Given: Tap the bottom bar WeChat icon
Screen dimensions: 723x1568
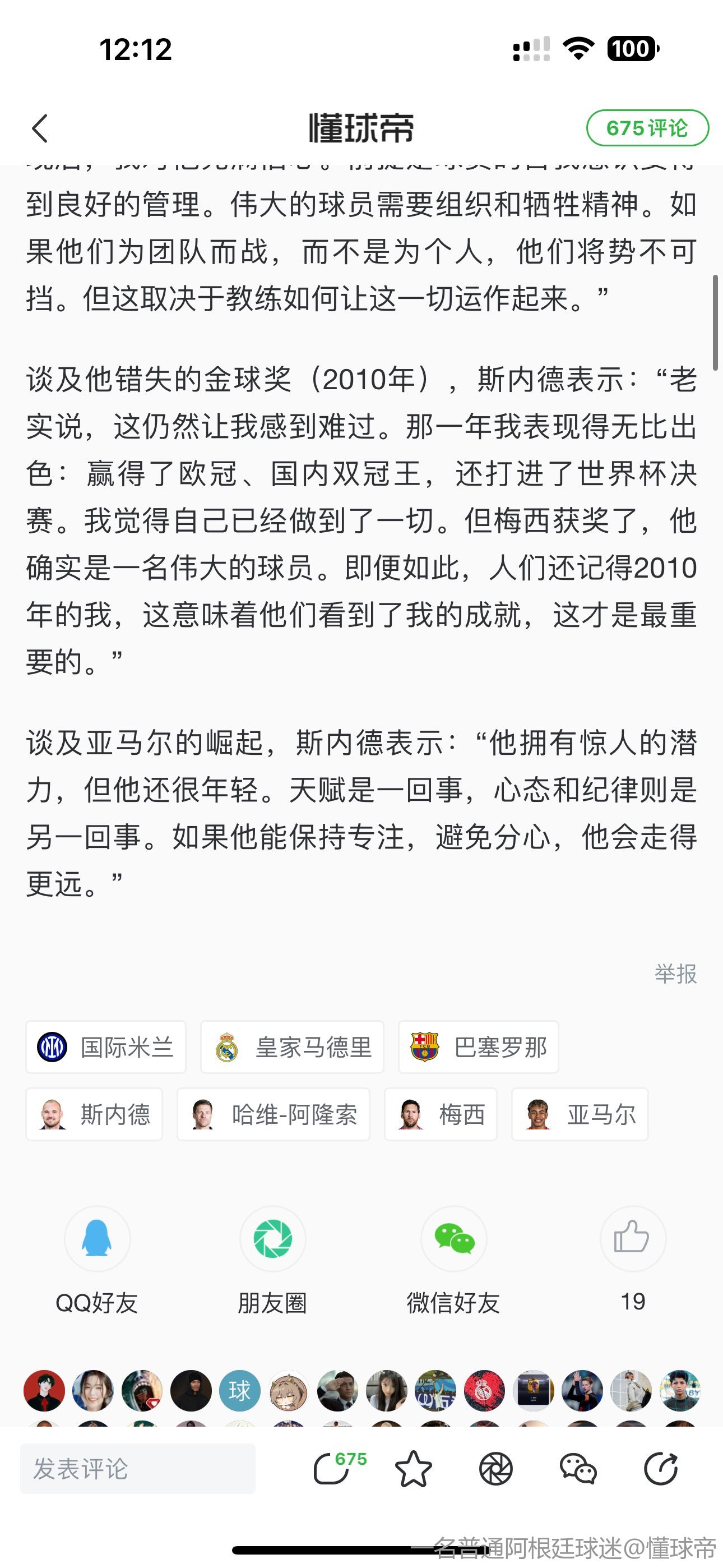Looking at the screenshot, I should [x=577, y=1469].
